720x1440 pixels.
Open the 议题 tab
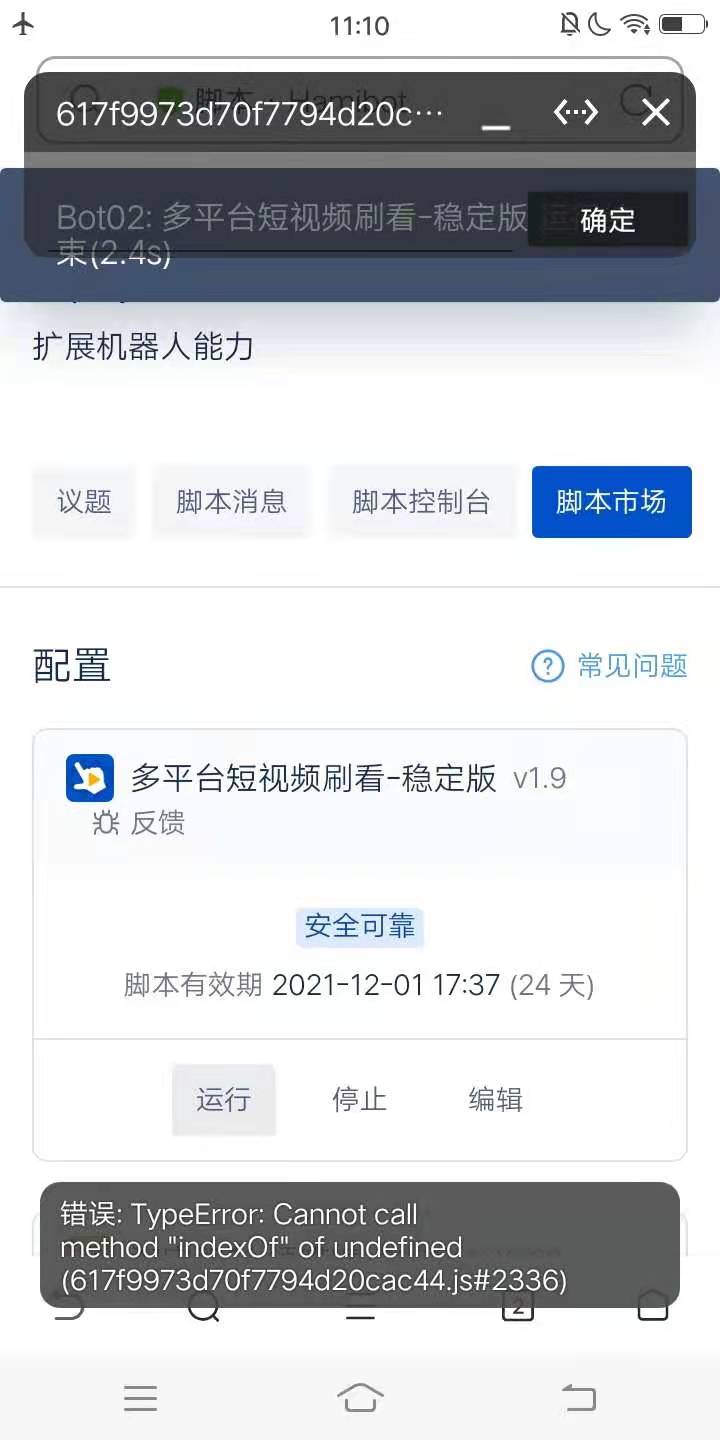84,502
